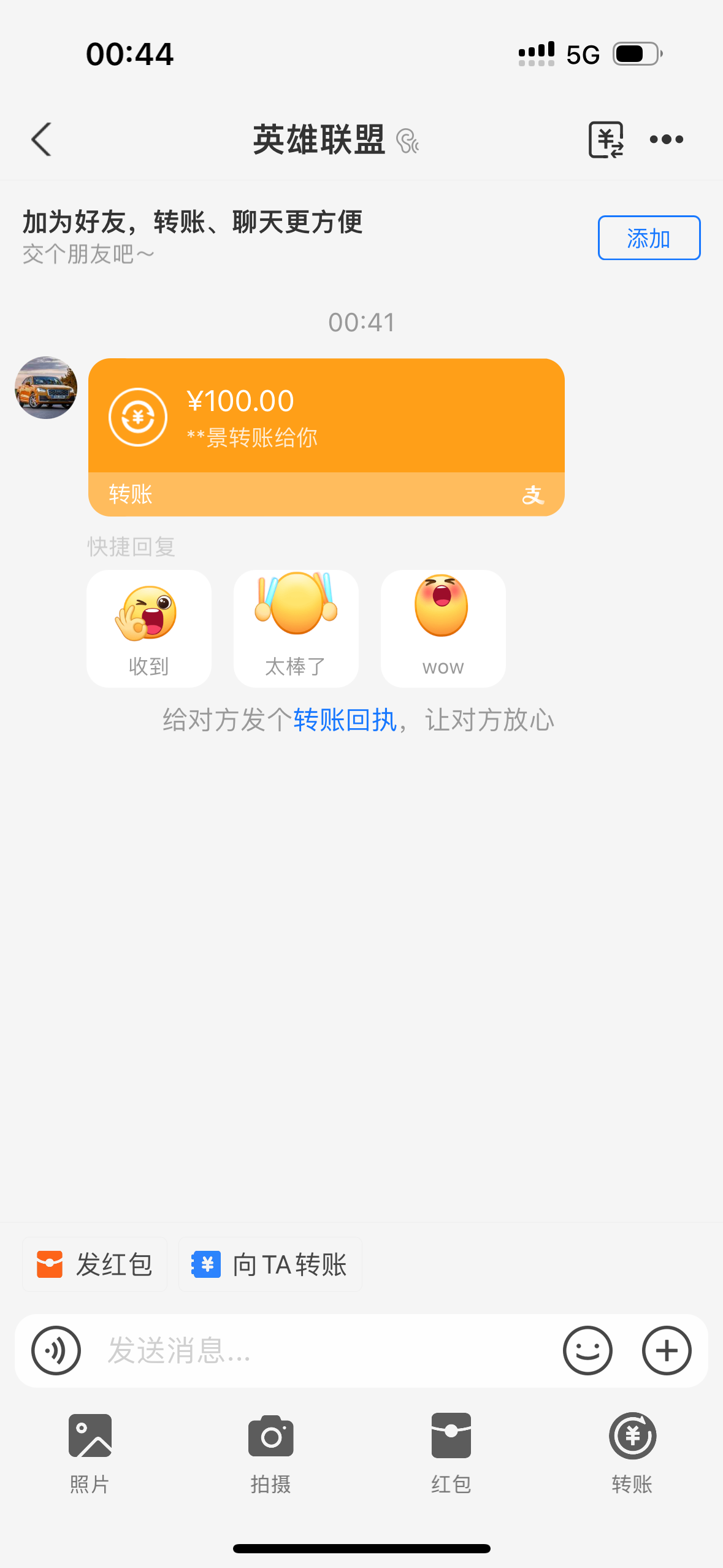Send the 收到 quick reply emoji
Screen dimensions: 723x1568
click(x=148, y=628)
